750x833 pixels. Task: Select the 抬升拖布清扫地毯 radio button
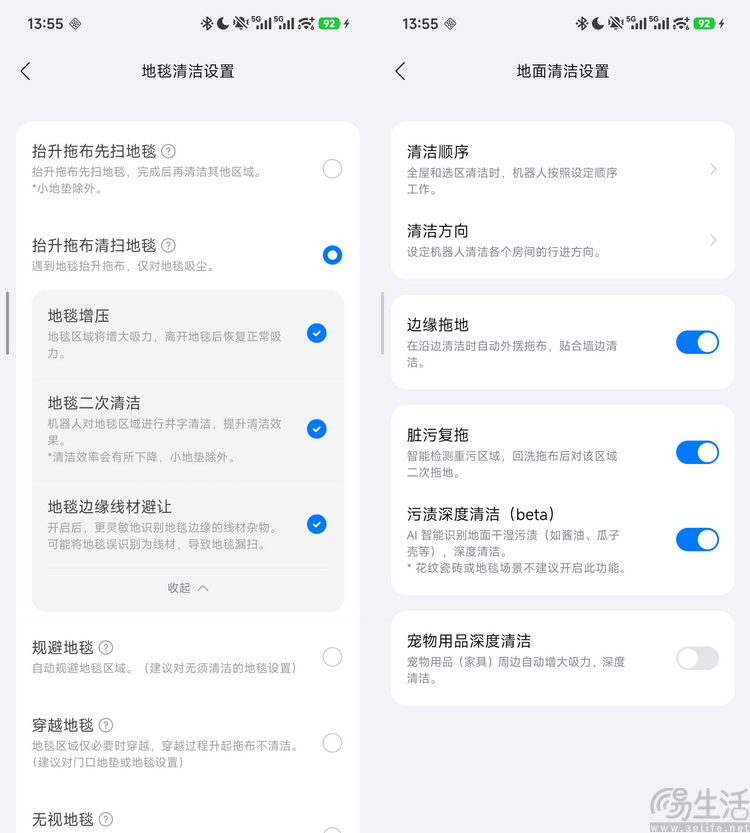coord(332,255)
